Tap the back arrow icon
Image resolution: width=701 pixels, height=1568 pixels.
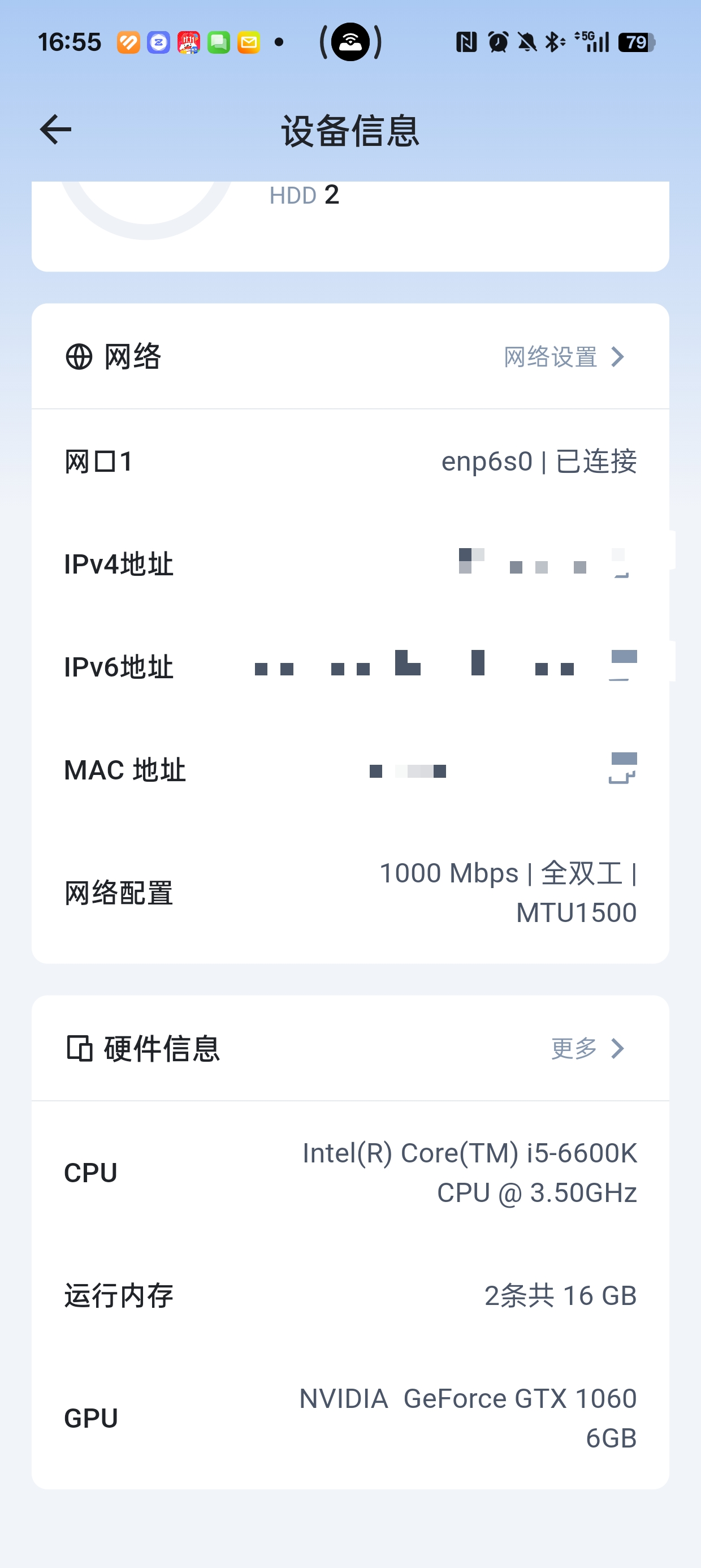click(55, 130)
